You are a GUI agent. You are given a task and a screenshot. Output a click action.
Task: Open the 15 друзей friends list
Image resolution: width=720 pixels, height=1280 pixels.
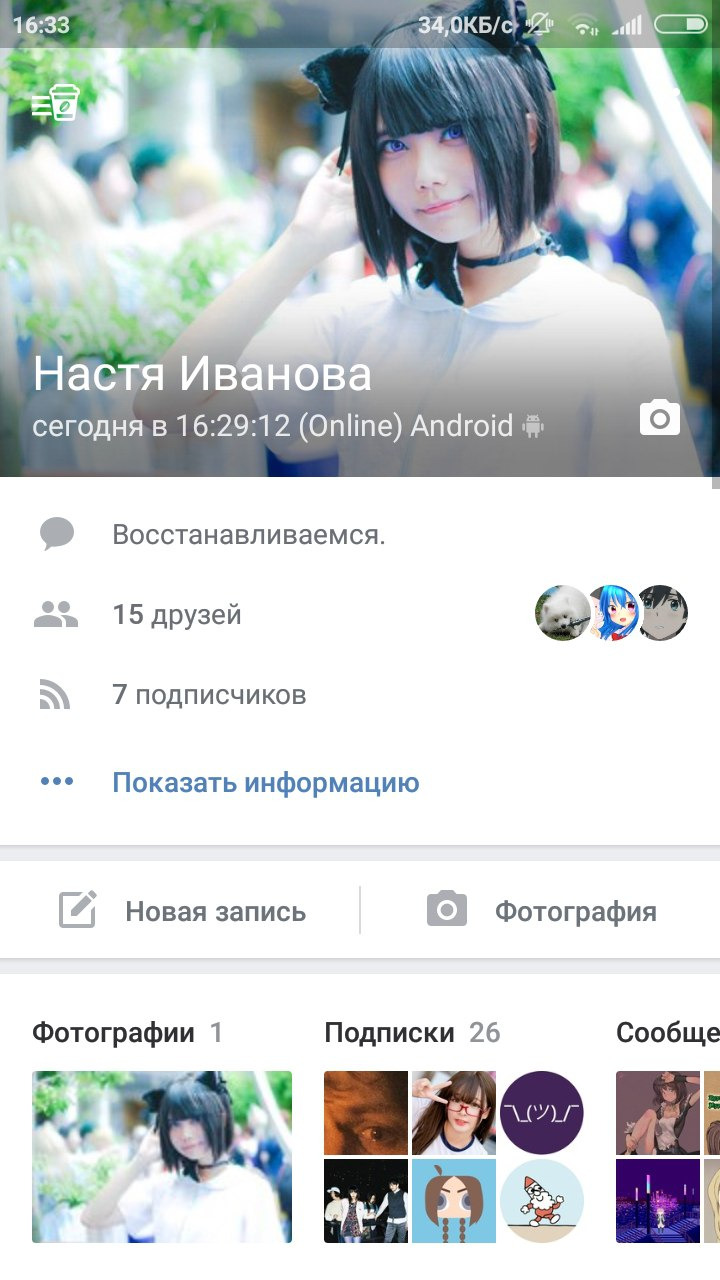177,614
